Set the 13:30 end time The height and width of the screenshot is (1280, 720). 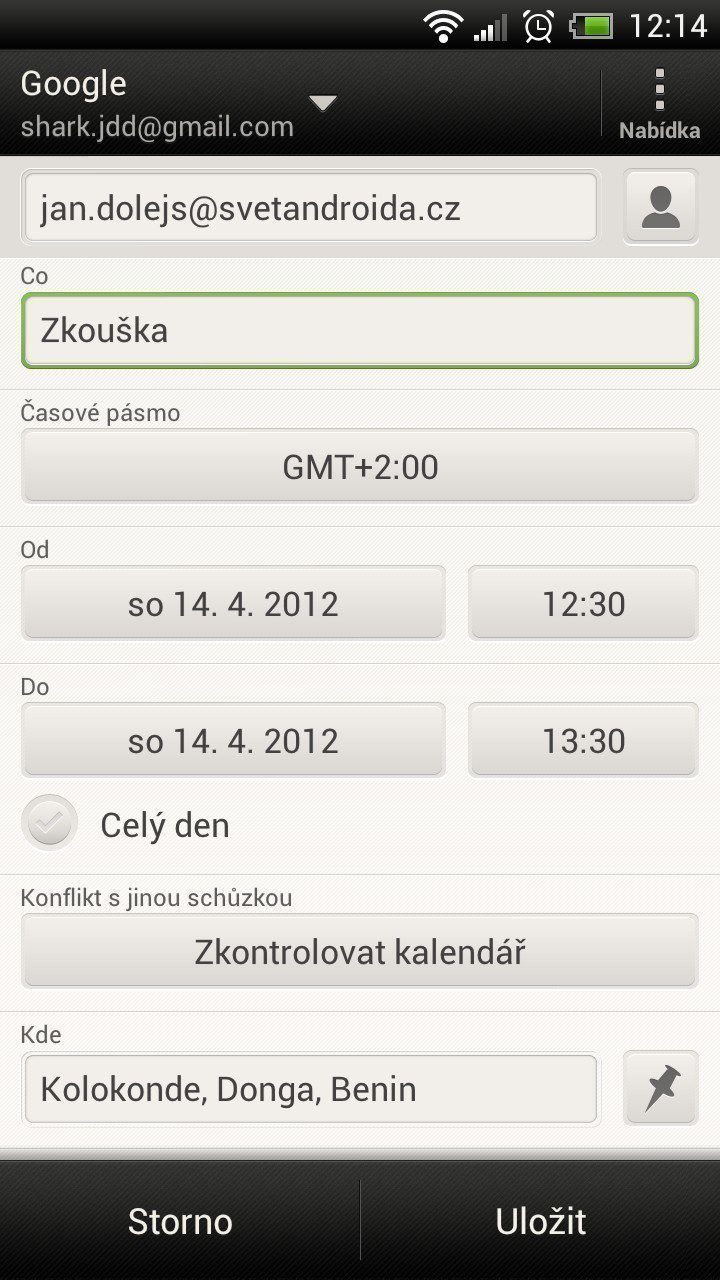[x=583, y=740]
